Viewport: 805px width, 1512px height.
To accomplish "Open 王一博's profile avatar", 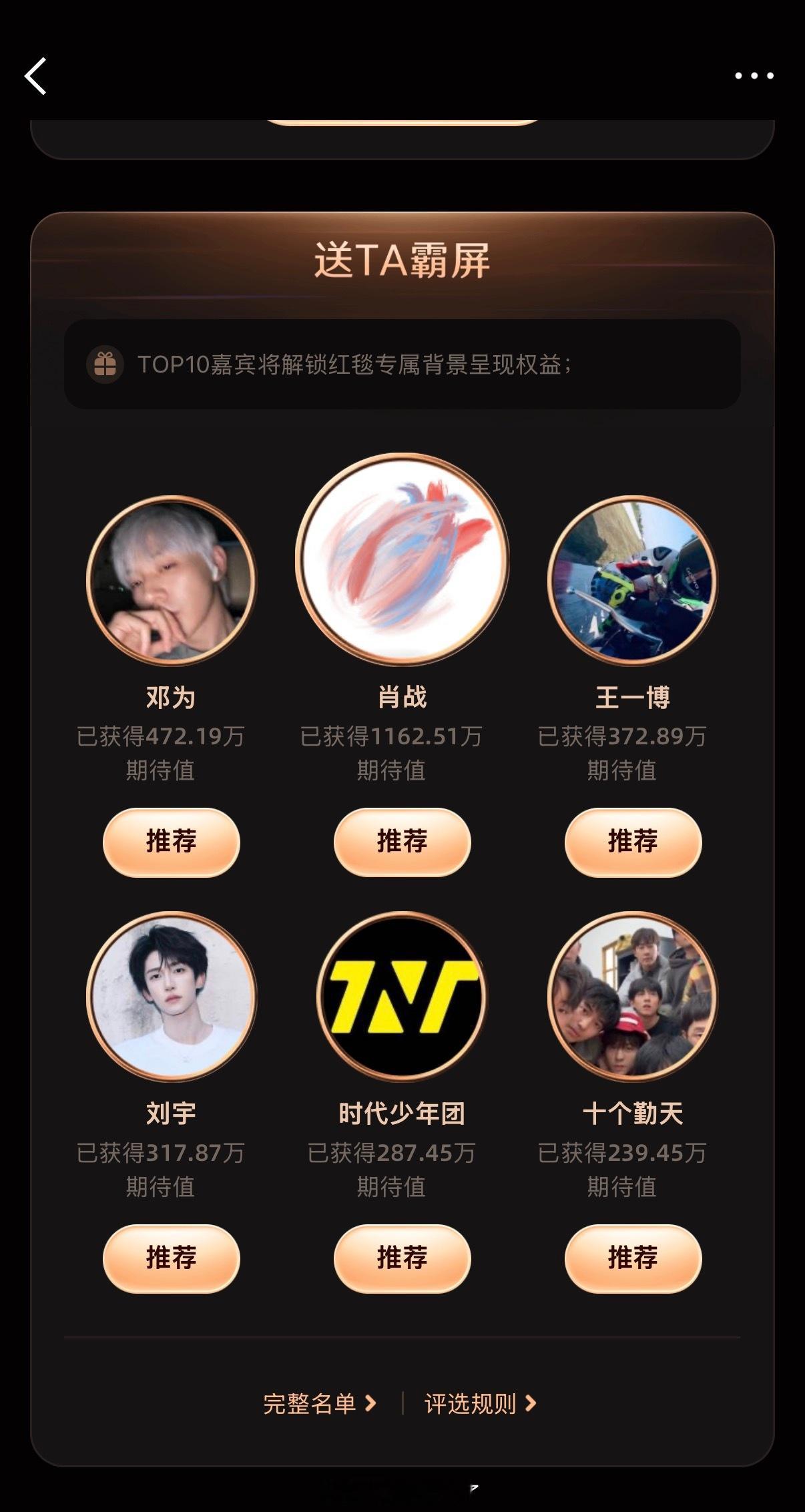I will 631,582.
